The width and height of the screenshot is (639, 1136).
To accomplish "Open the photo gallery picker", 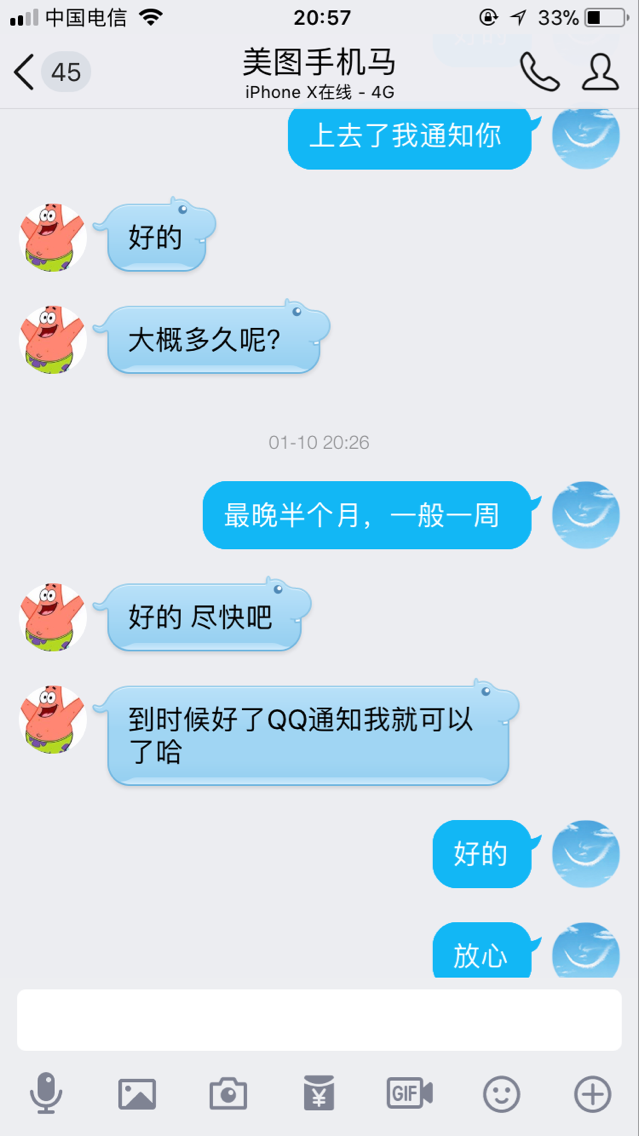I will tap(137, 1094).
